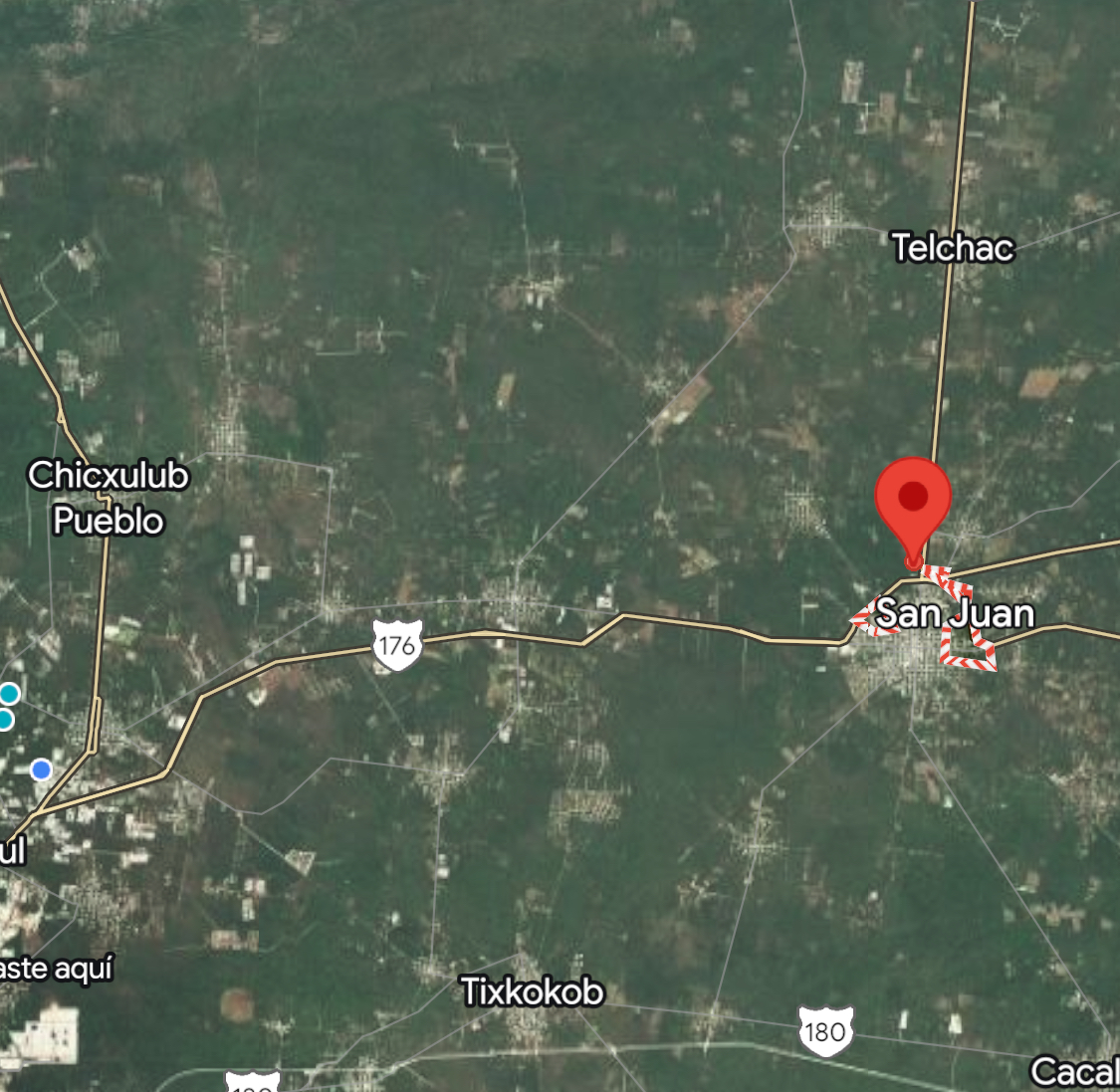Select the Tixkokob place label
Viewport: 1120px width, 1092px height.
coord(532,991)
